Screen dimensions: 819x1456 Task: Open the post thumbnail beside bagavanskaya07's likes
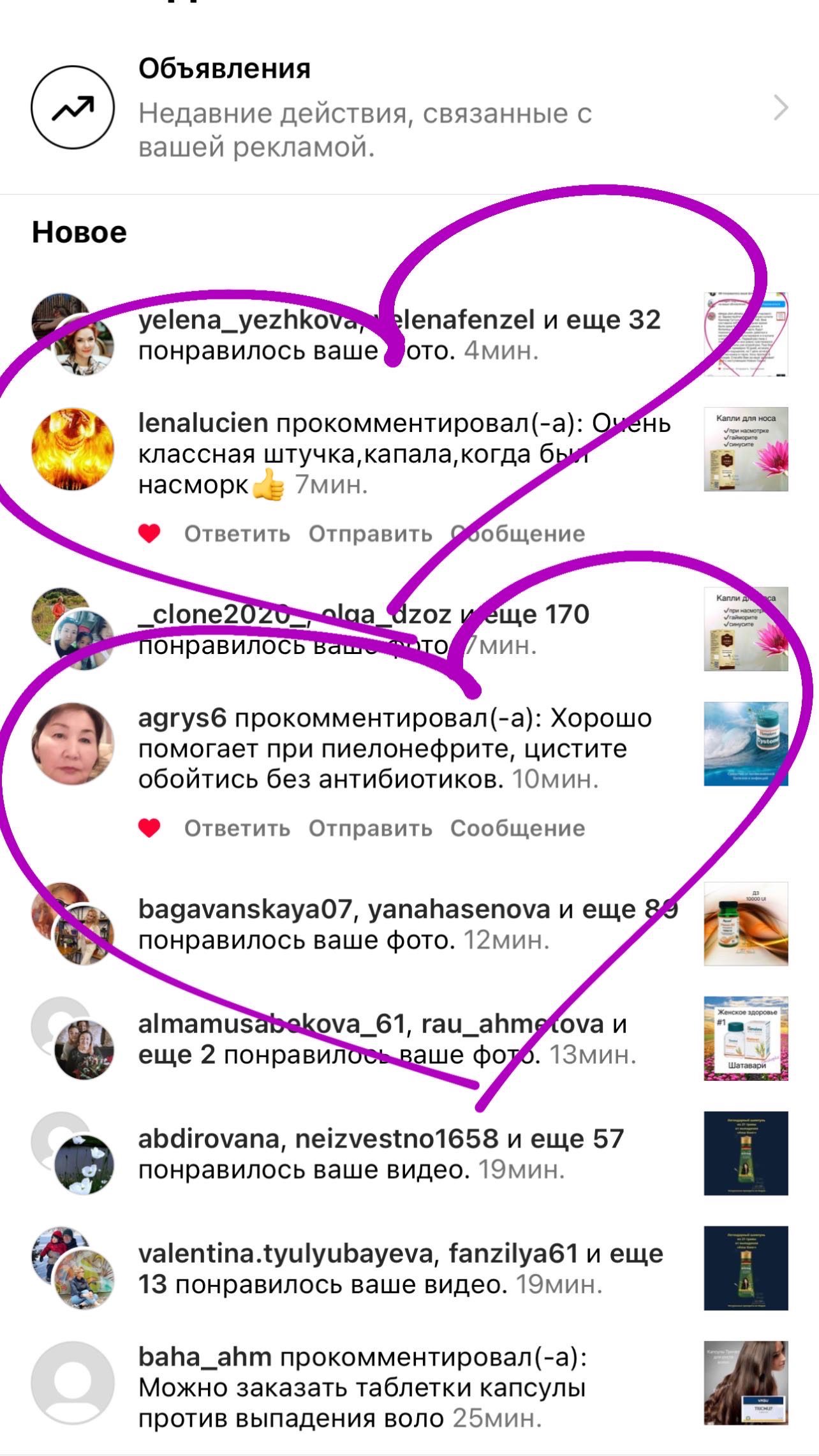coord(746,923)
